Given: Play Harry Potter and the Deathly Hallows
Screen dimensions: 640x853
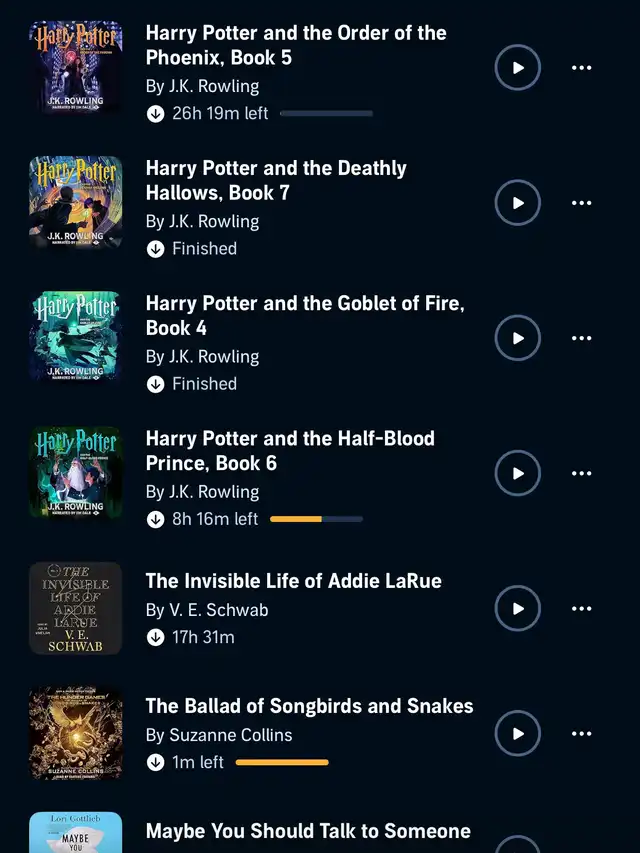Looking at the screenshot, I should click(x=518, y=203).
